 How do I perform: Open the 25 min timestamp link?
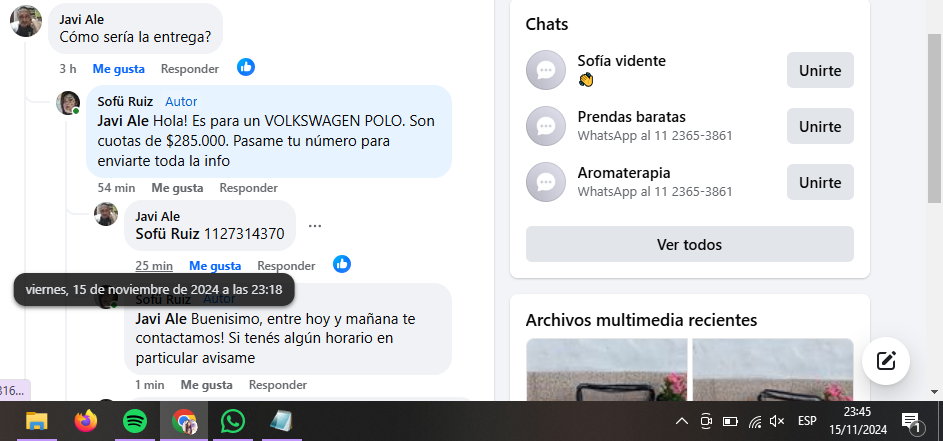tap(154, 265)
